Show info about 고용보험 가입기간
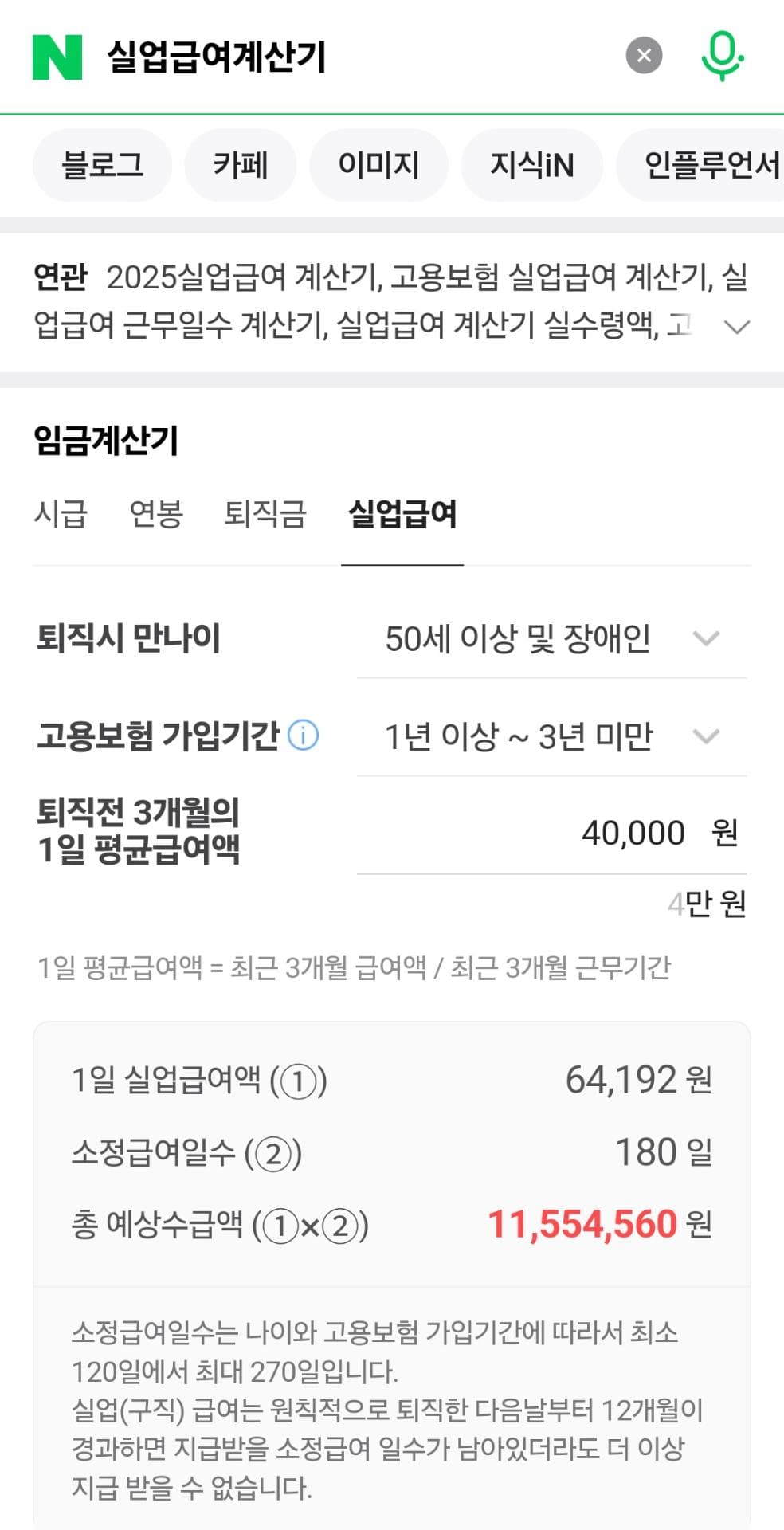This screenshot has width=784, height=1530. [303, 735]
